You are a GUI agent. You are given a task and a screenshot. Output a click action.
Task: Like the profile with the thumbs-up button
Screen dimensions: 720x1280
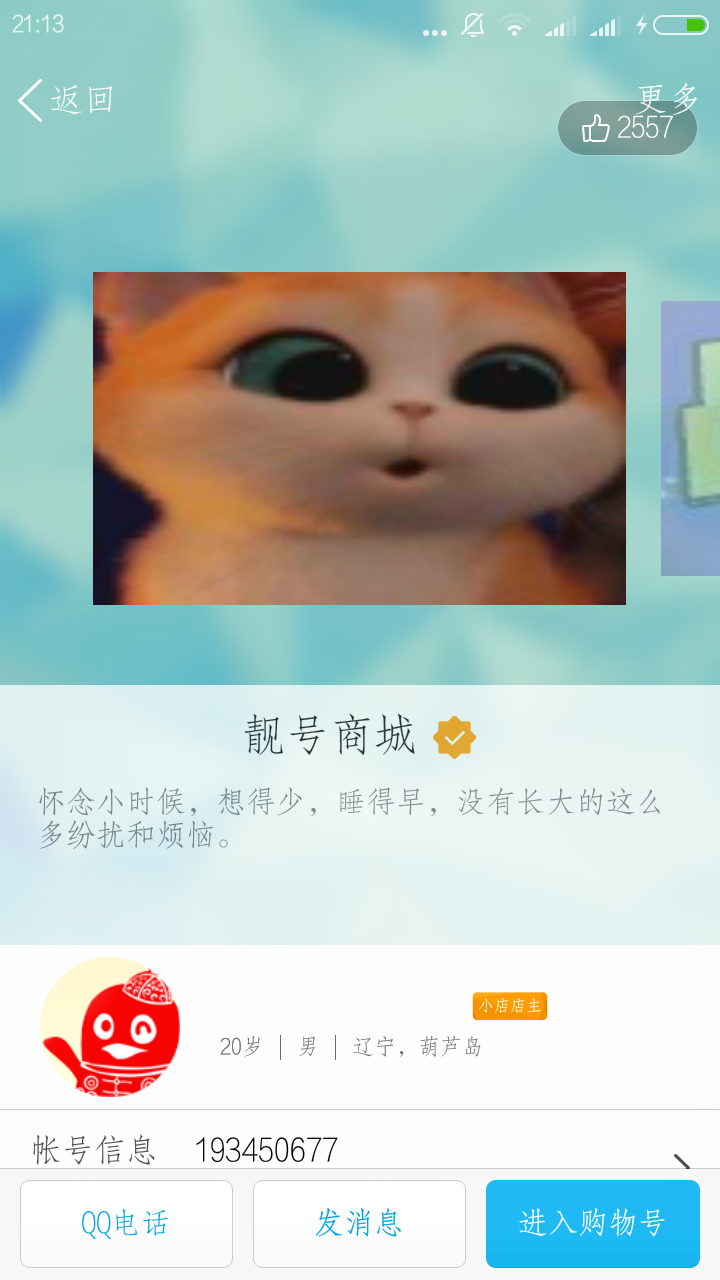point(627,128)
